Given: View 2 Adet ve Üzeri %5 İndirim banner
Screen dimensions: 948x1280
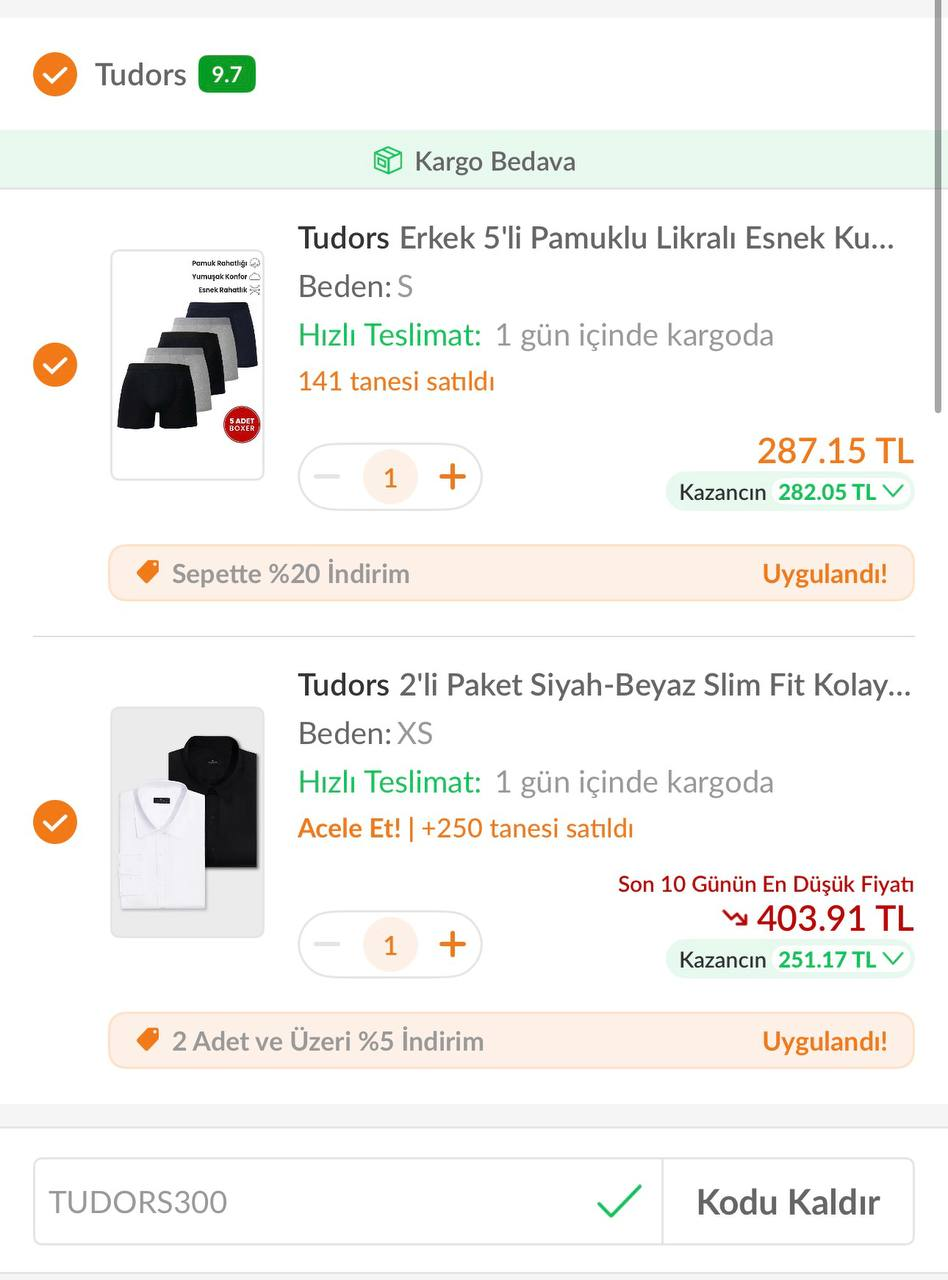Looking at the screenshot, I should point(511,1041).
